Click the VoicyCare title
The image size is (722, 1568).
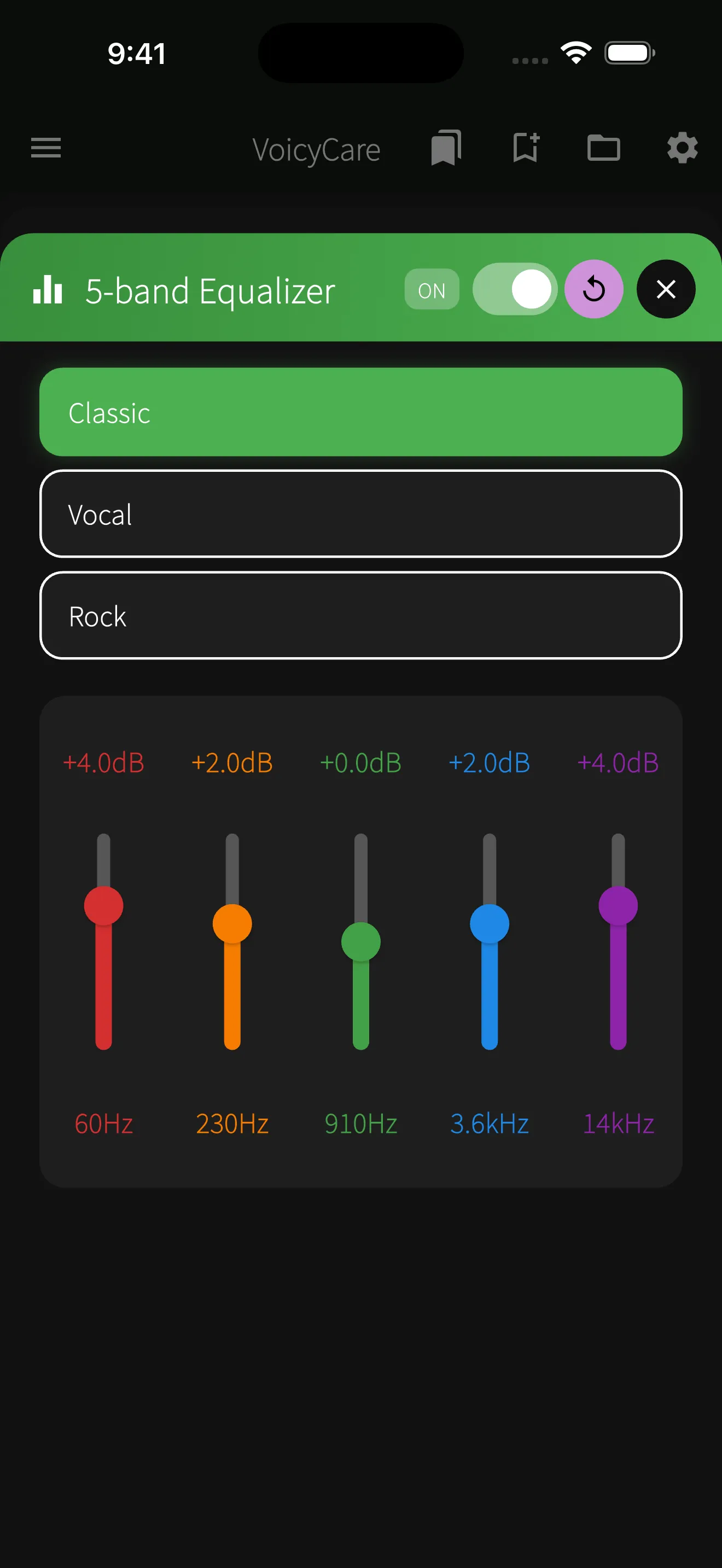[x=316, y=149]
